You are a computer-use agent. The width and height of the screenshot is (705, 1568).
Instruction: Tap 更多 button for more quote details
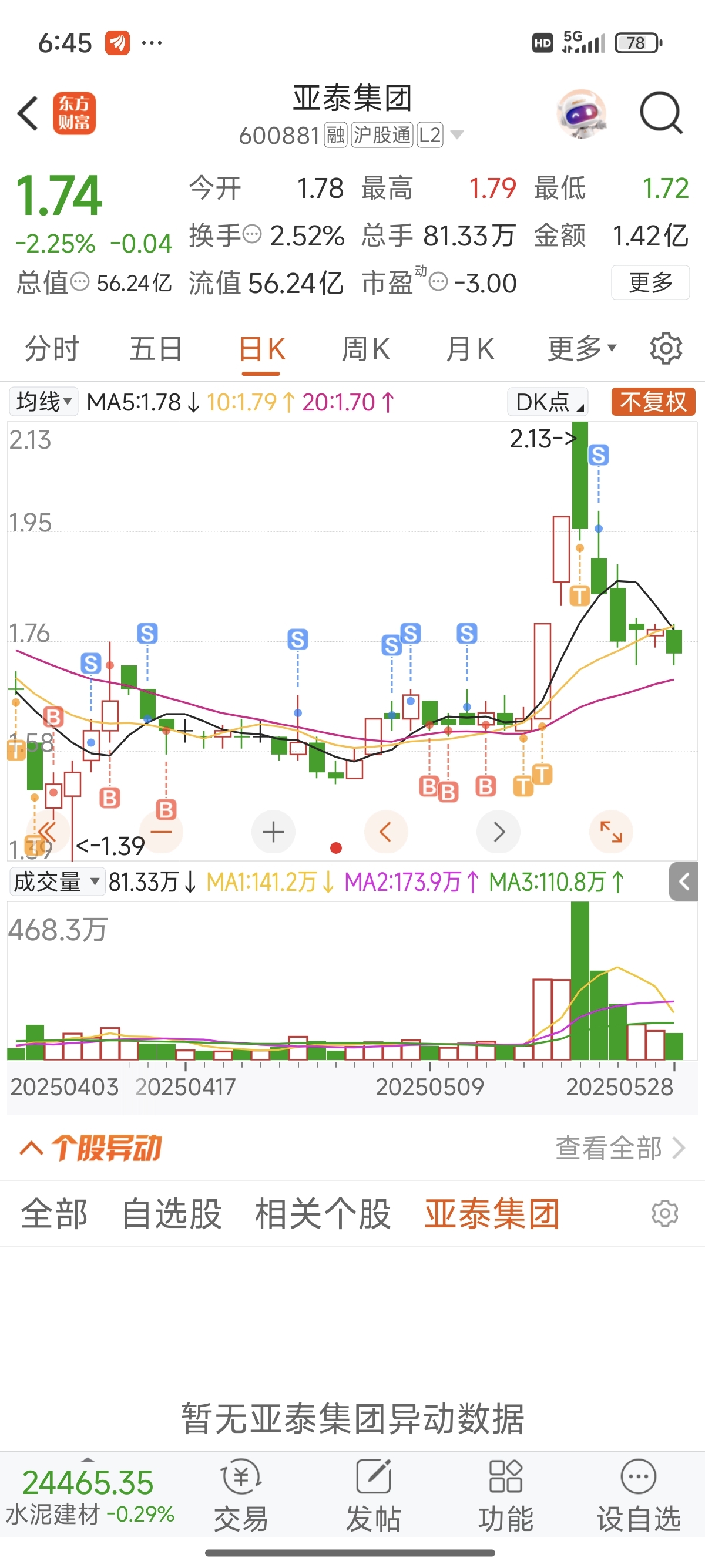point(650,282)
